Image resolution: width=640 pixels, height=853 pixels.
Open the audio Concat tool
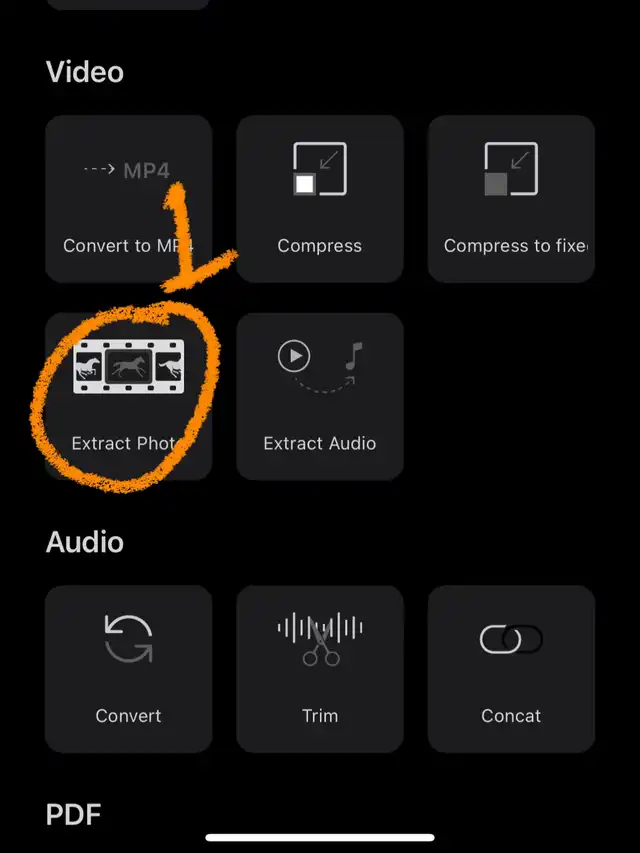[511, 669]
